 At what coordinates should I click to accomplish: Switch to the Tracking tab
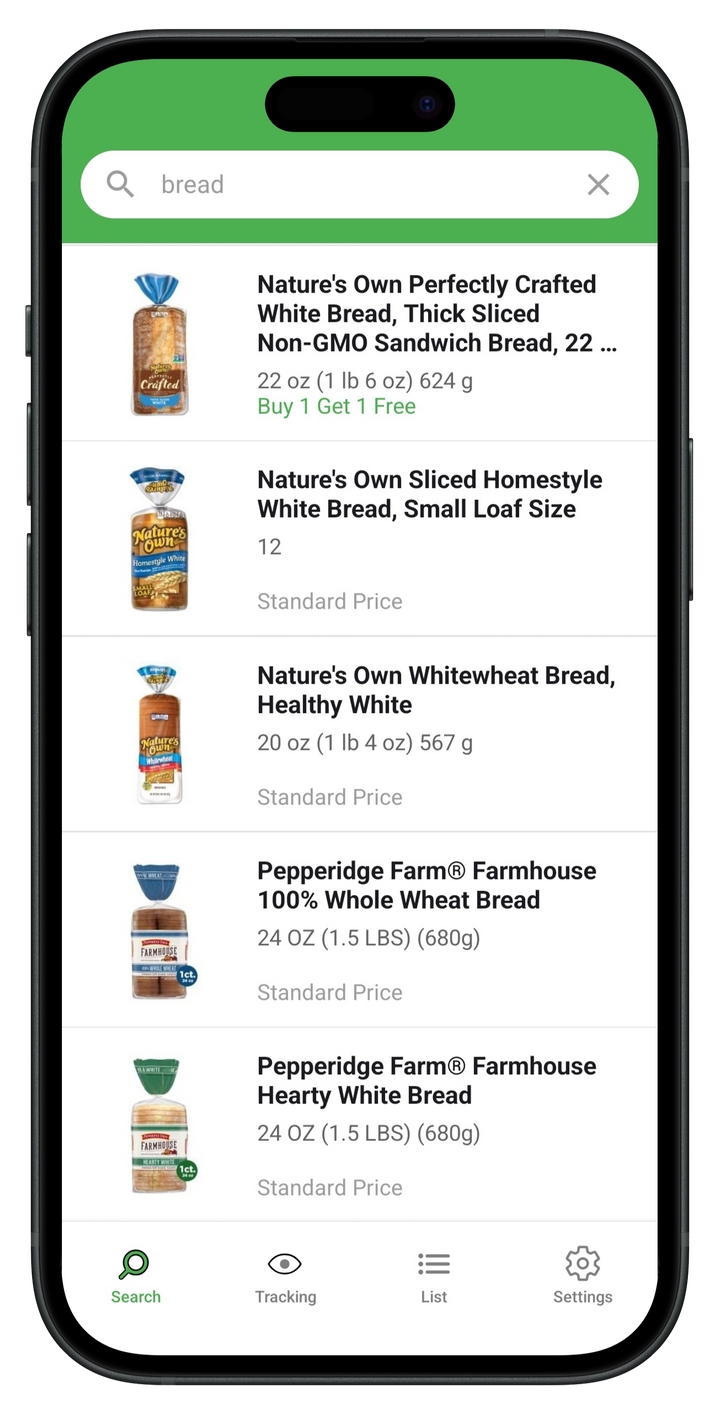[x=285, y=1277]
